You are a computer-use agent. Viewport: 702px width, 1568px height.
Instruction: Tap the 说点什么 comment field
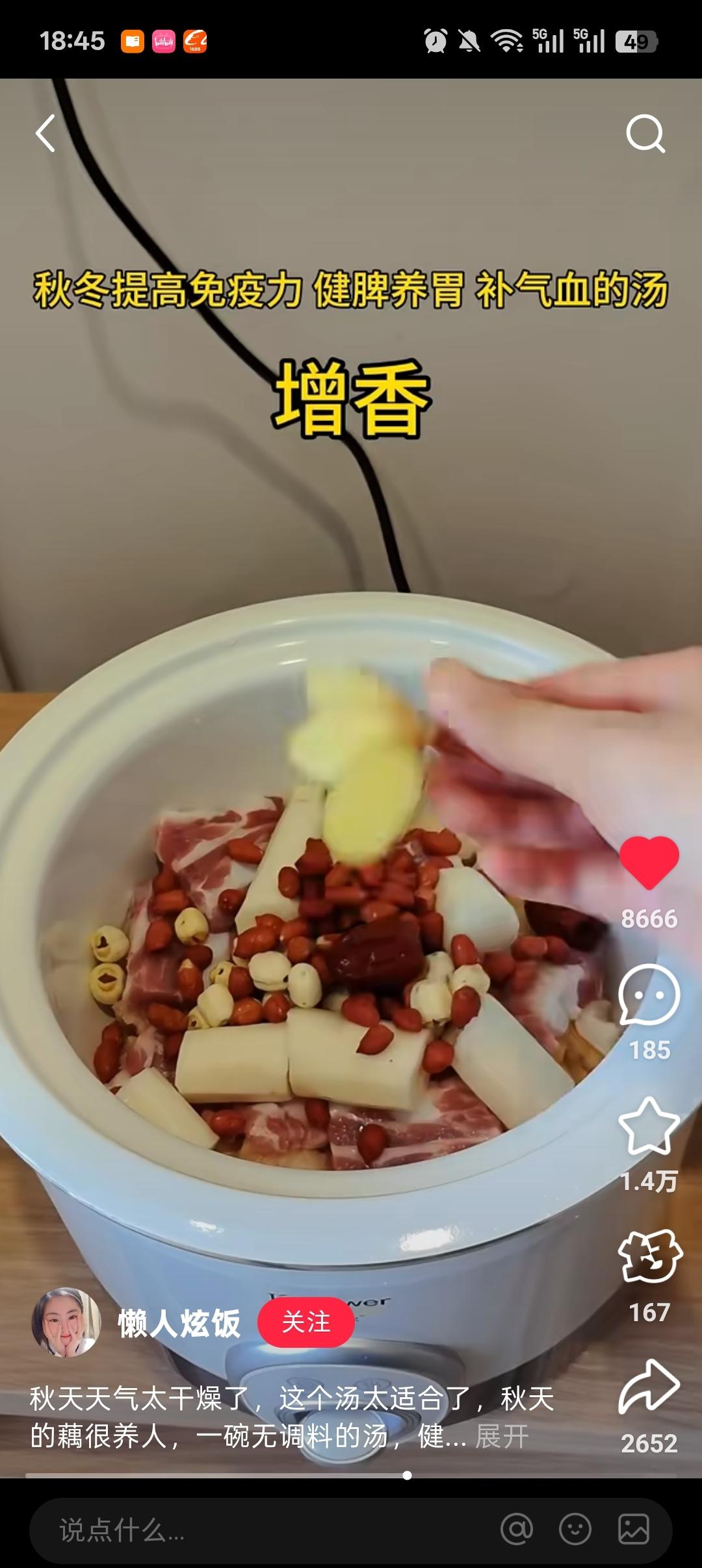point(260,1530)
